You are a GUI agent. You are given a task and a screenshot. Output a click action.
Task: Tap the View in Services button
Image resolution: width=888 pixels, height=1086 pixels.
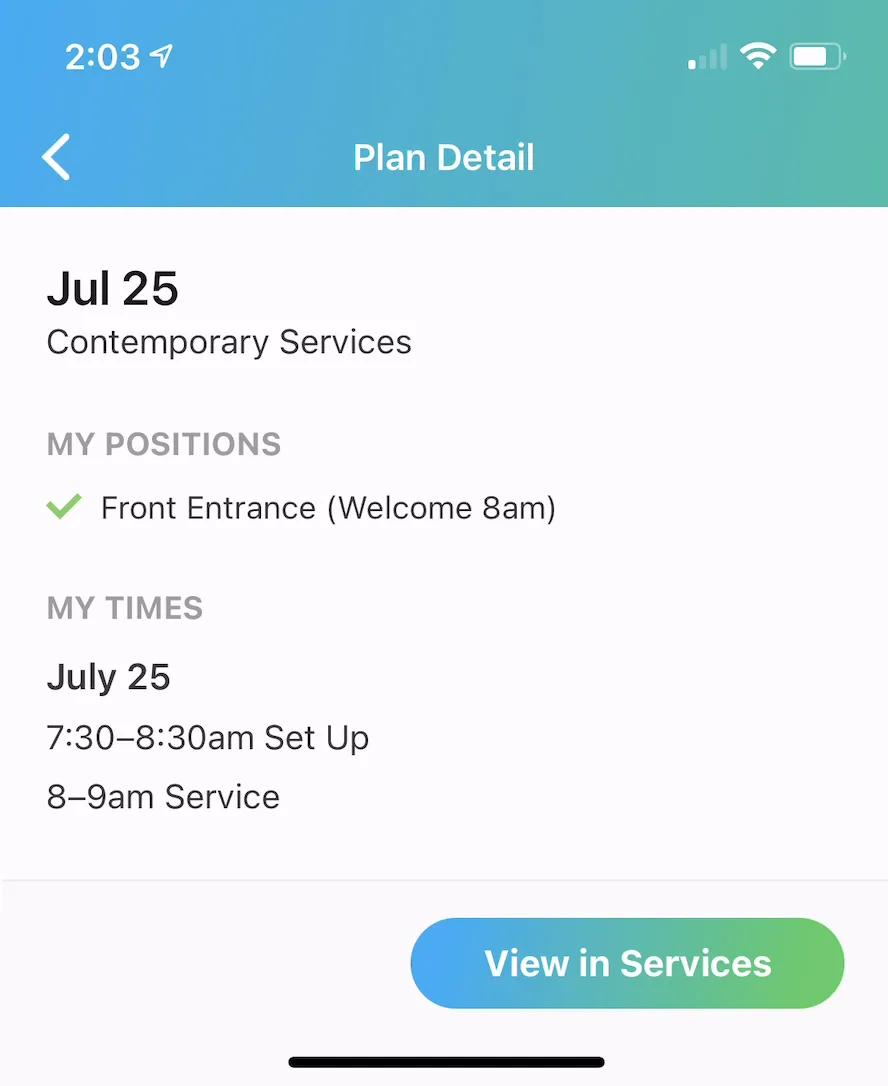(627, 962)
